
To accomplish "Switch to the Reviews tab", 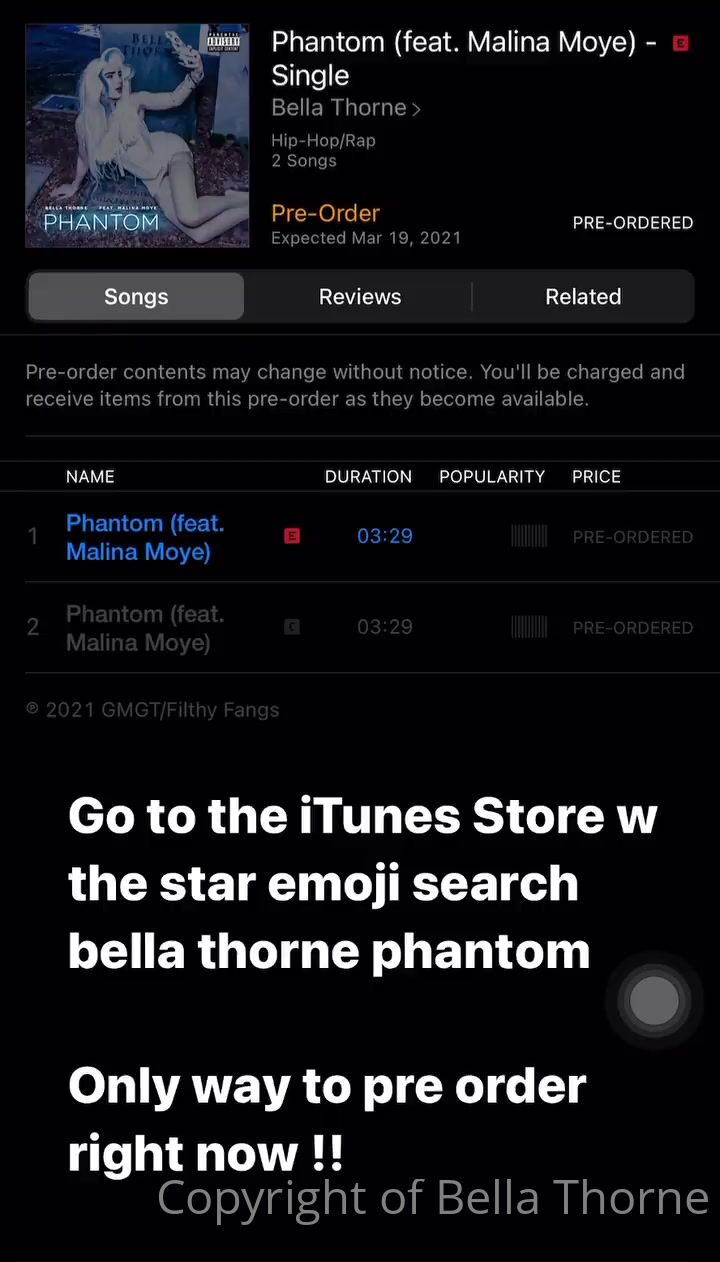I will tap(360, 297).
